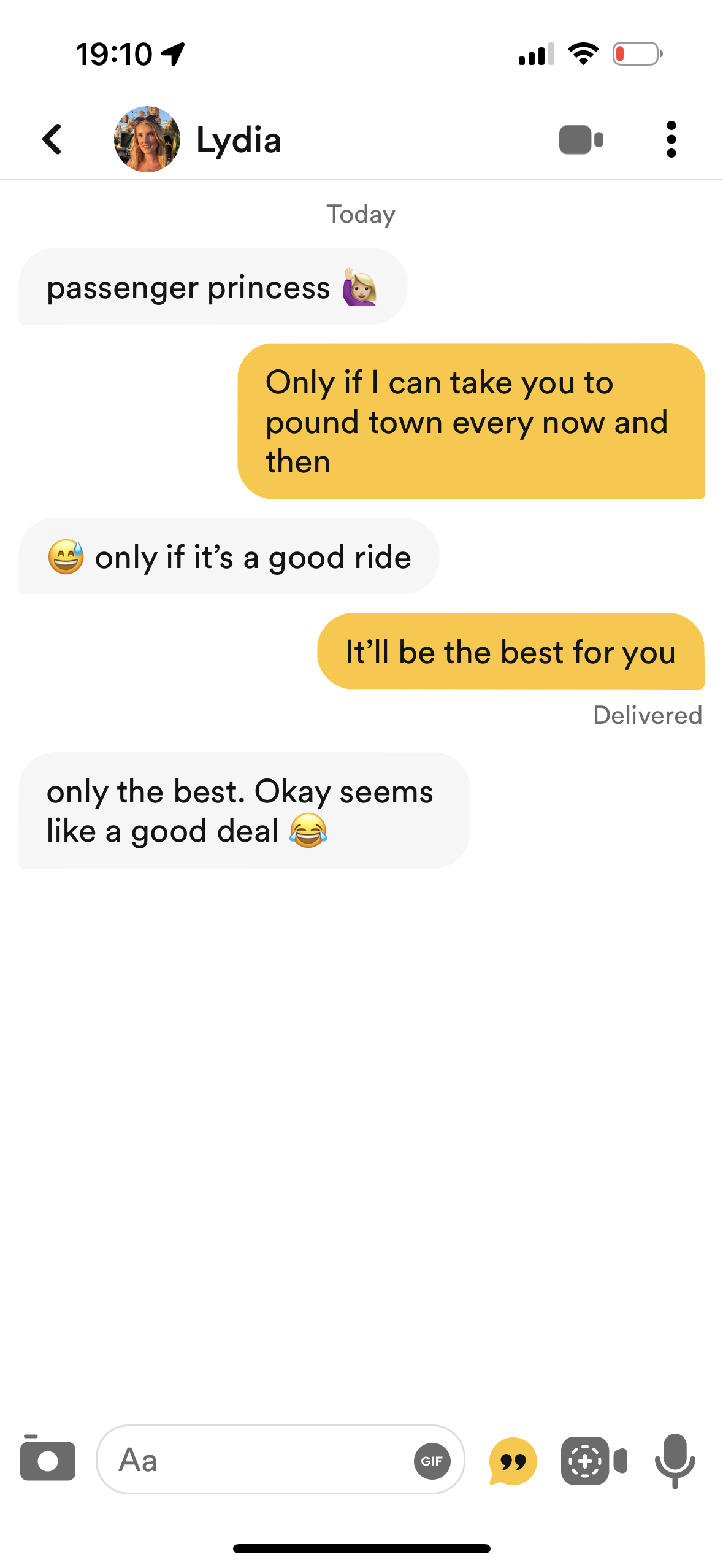Start a video call with Lydia
This screenshot has width=723, height=1568.
pos(581,139)
